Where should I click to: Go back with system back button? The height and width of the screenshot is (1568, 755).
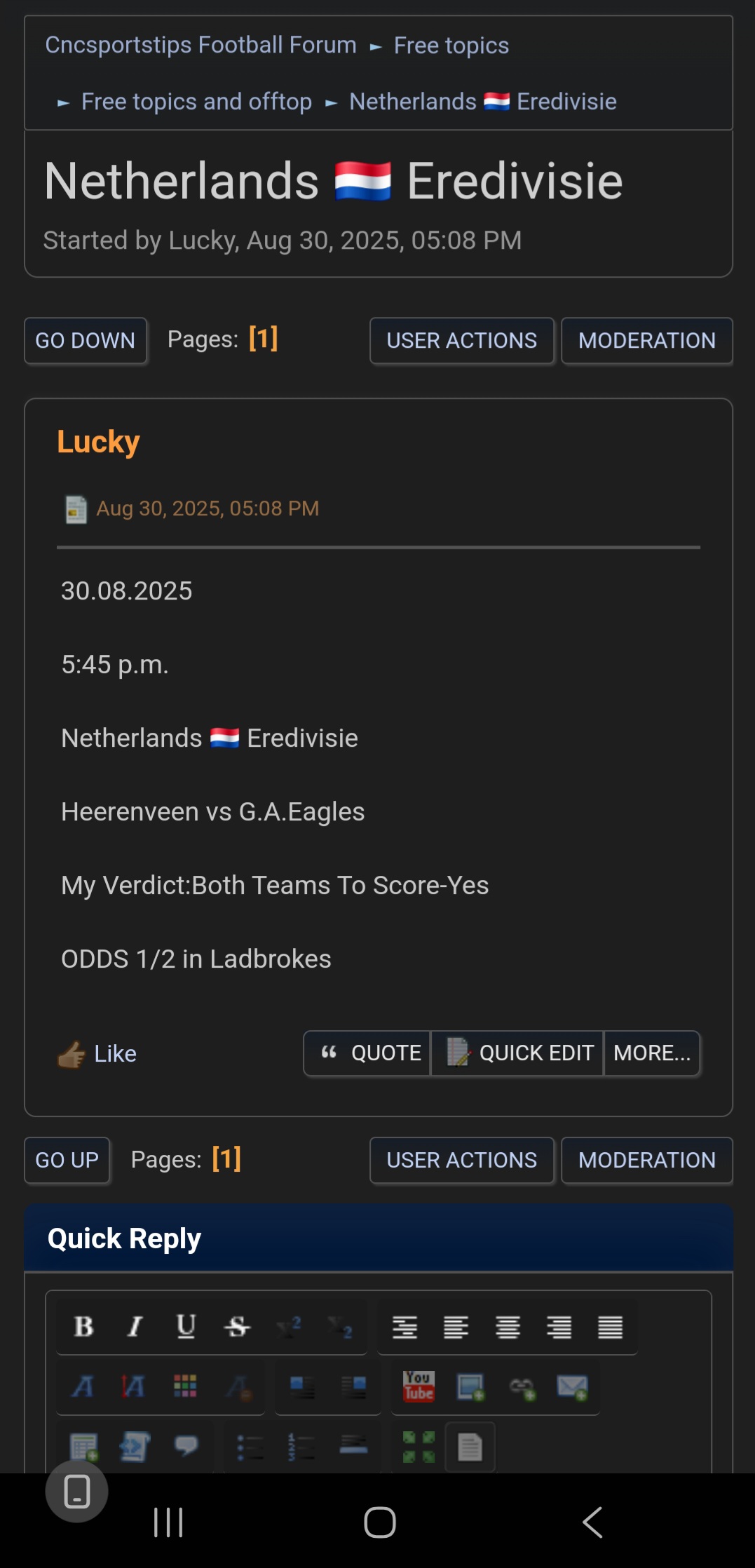pyautogui.click(x=592, y=1522)
